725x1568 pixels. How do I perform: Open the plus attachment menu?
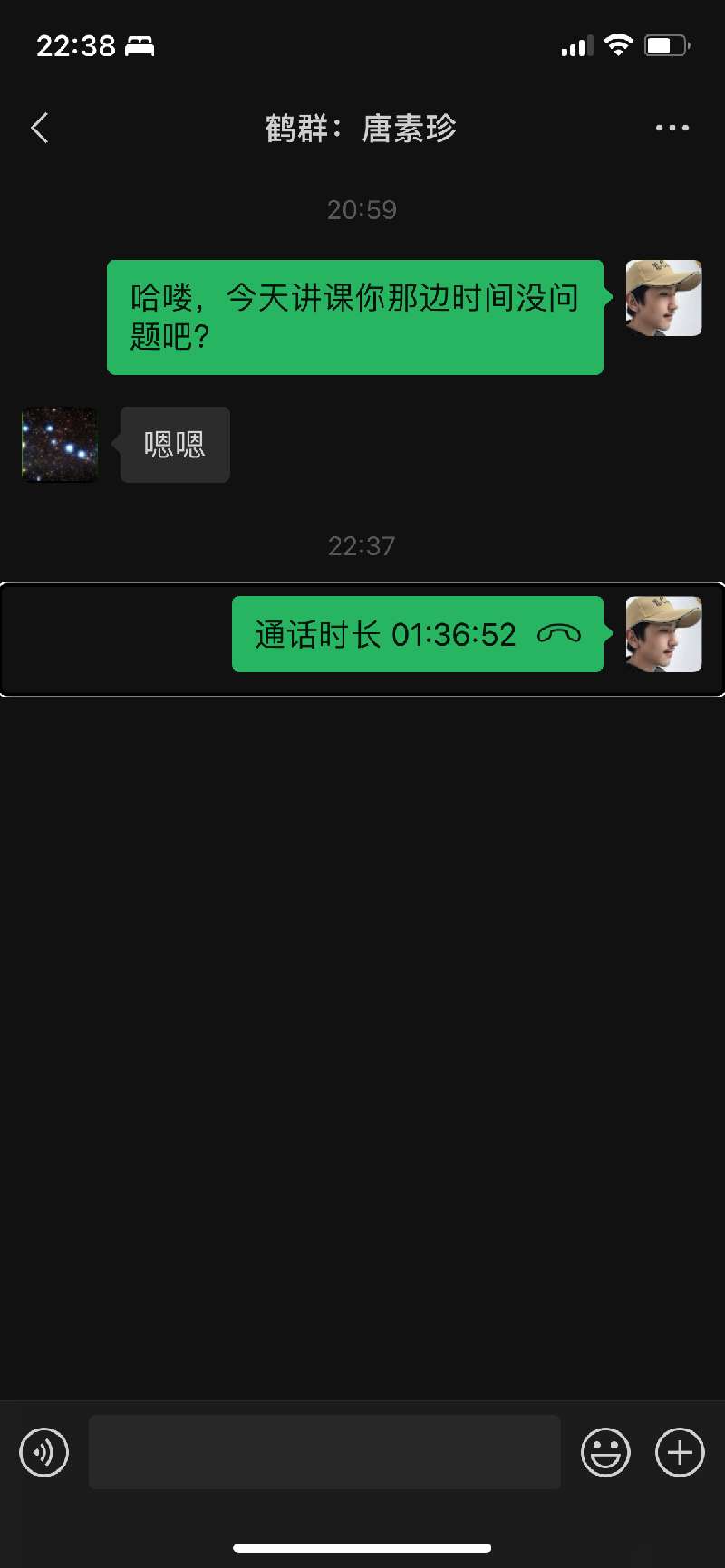(680, 1452)
